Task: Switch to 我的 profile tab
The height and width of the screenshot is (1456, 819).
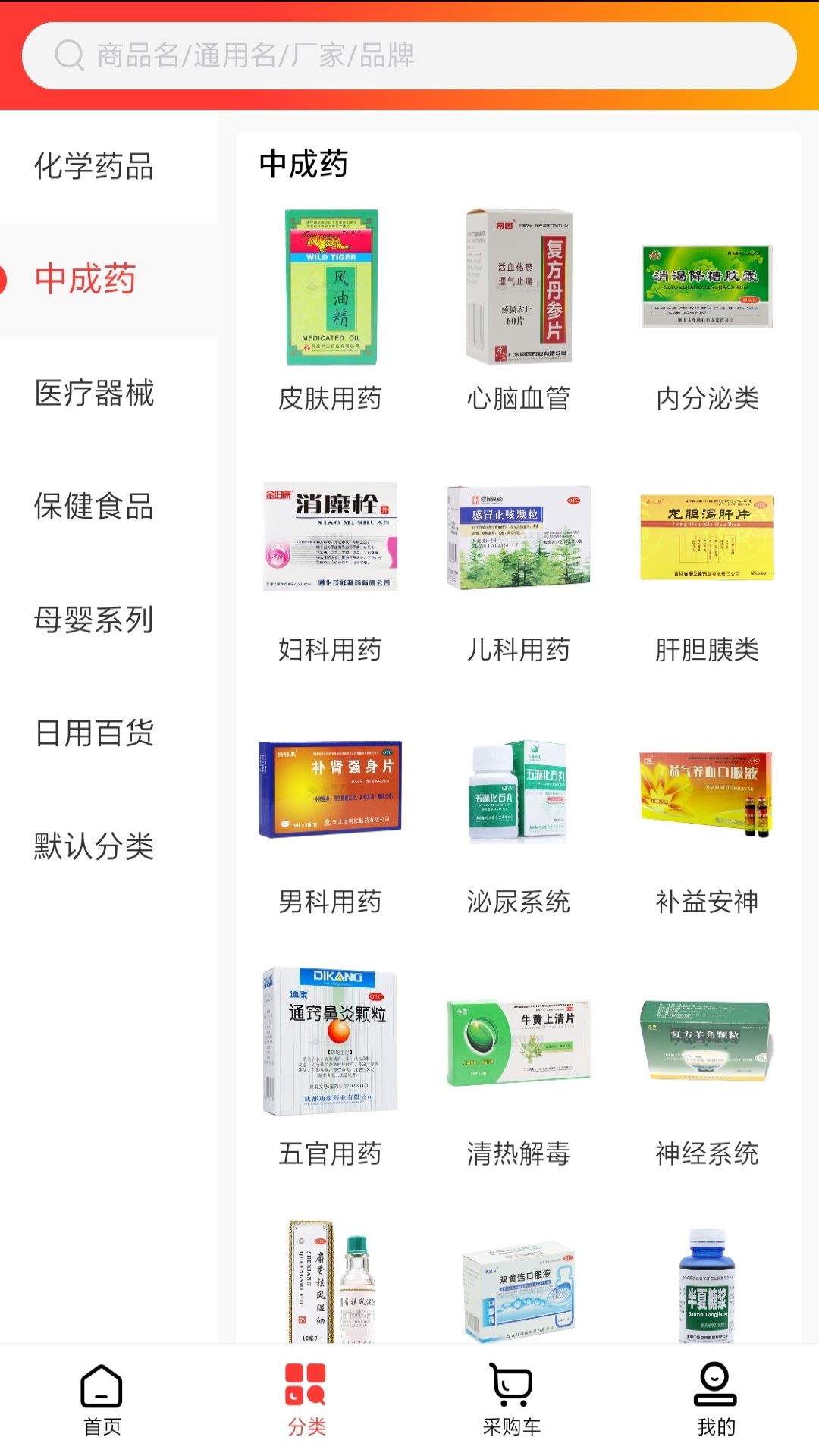Action: 716,1400
